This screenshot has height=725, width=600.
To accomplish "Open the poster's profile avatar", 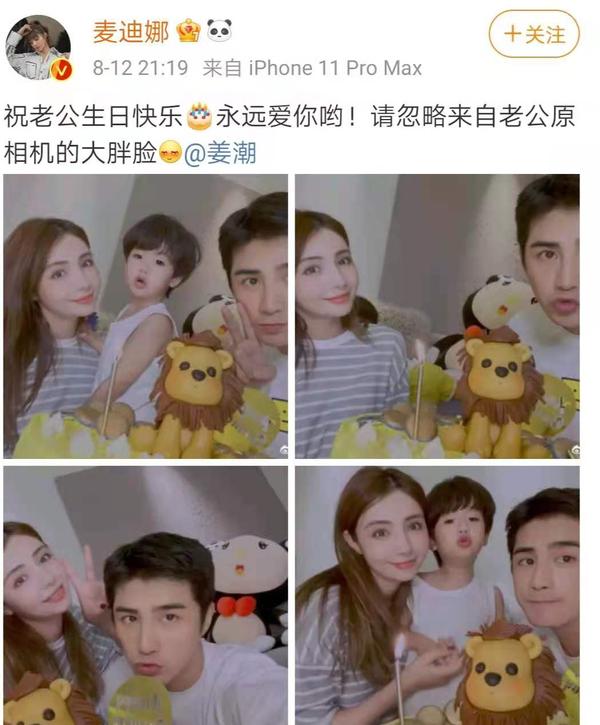I will point(38,46).
